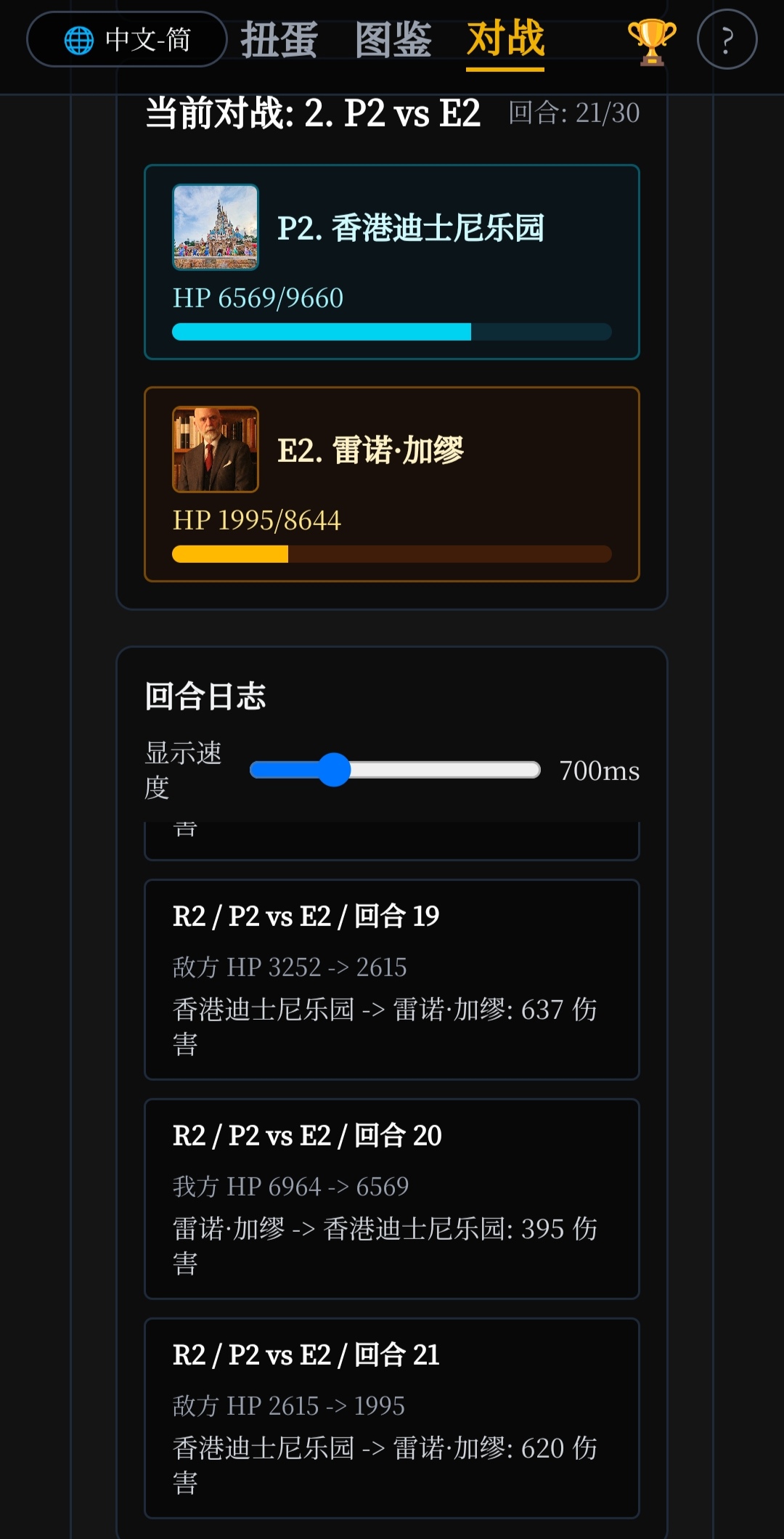The height and width of the screenshot is (1539, 784).
Task: Open the question mark help button
Action: (727, 40)
